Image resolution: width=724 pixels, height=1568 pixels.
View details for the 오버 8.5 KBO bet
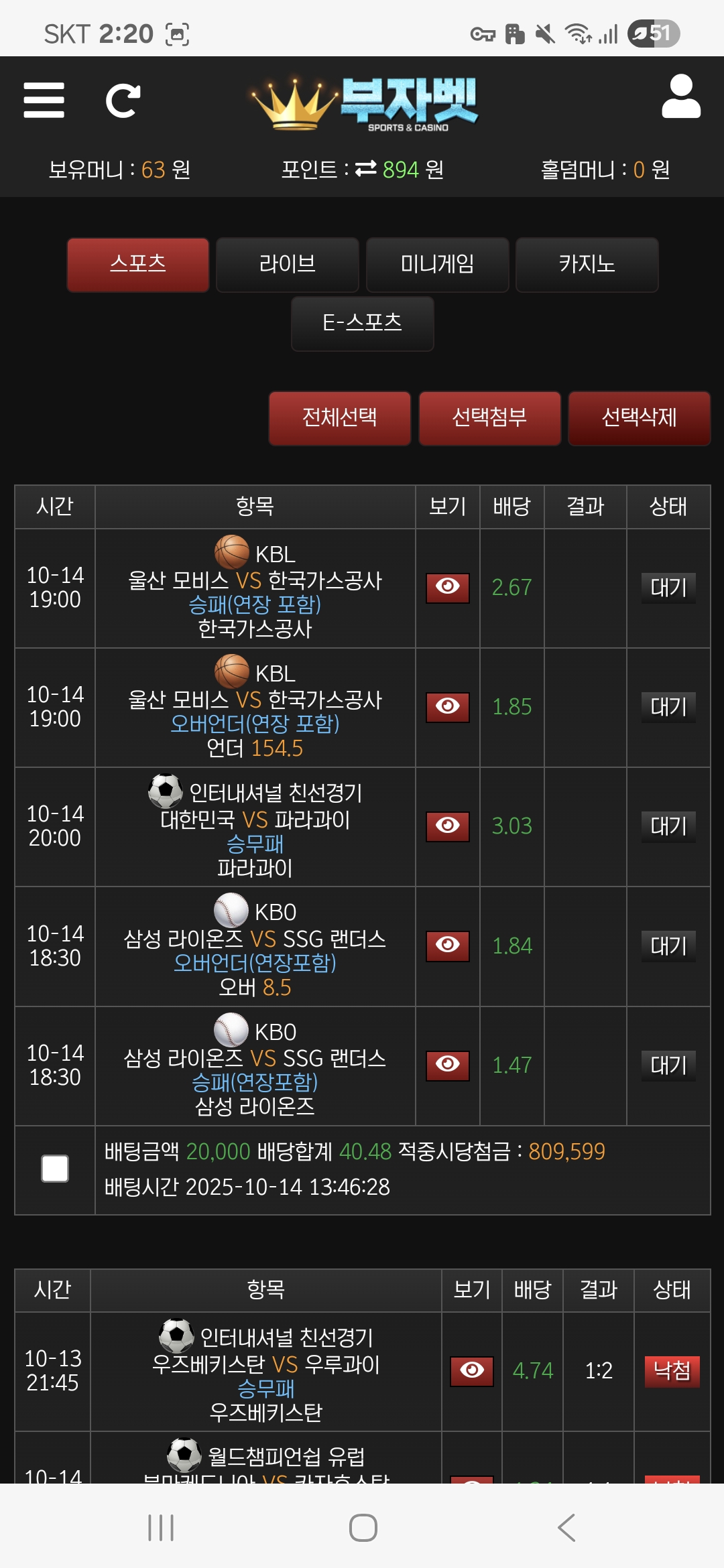coord(448,945)
